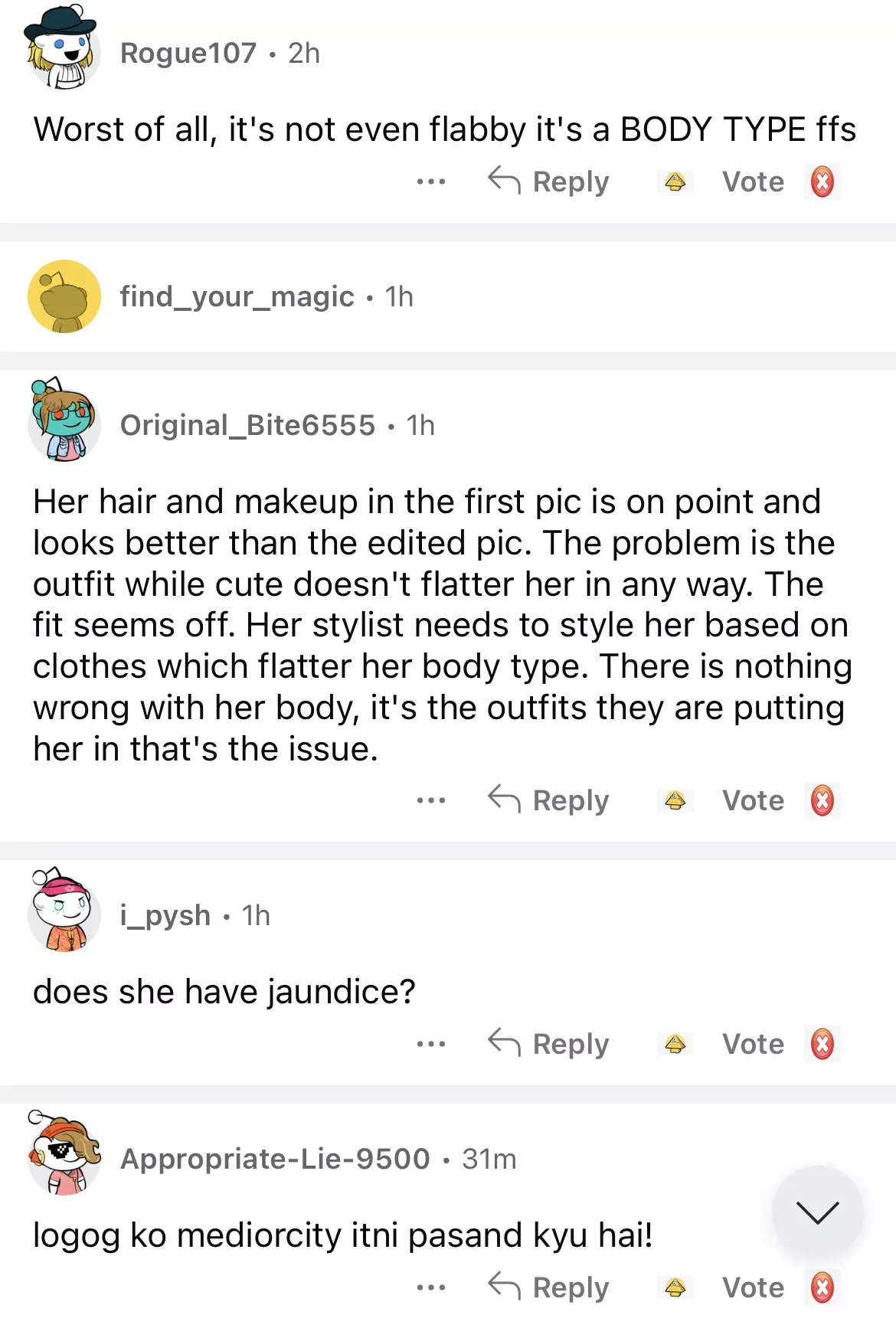Open more options on Original_Bite6555's comment
This screenshot has width=896, height=1328.
pyautogui.click(x=430, y=800)
